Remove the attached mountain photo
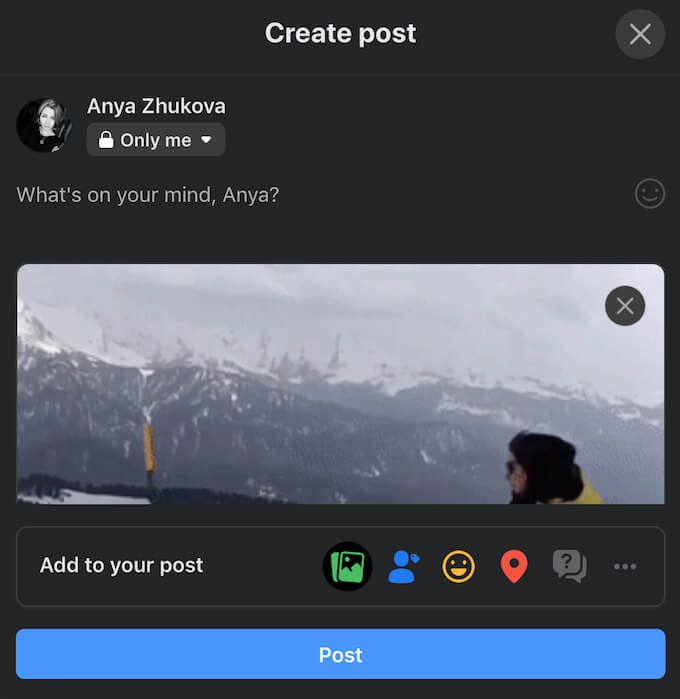Image resolution: width=680 pixels, height=699 pixels. pyautogui.click(x=625, y=306)
